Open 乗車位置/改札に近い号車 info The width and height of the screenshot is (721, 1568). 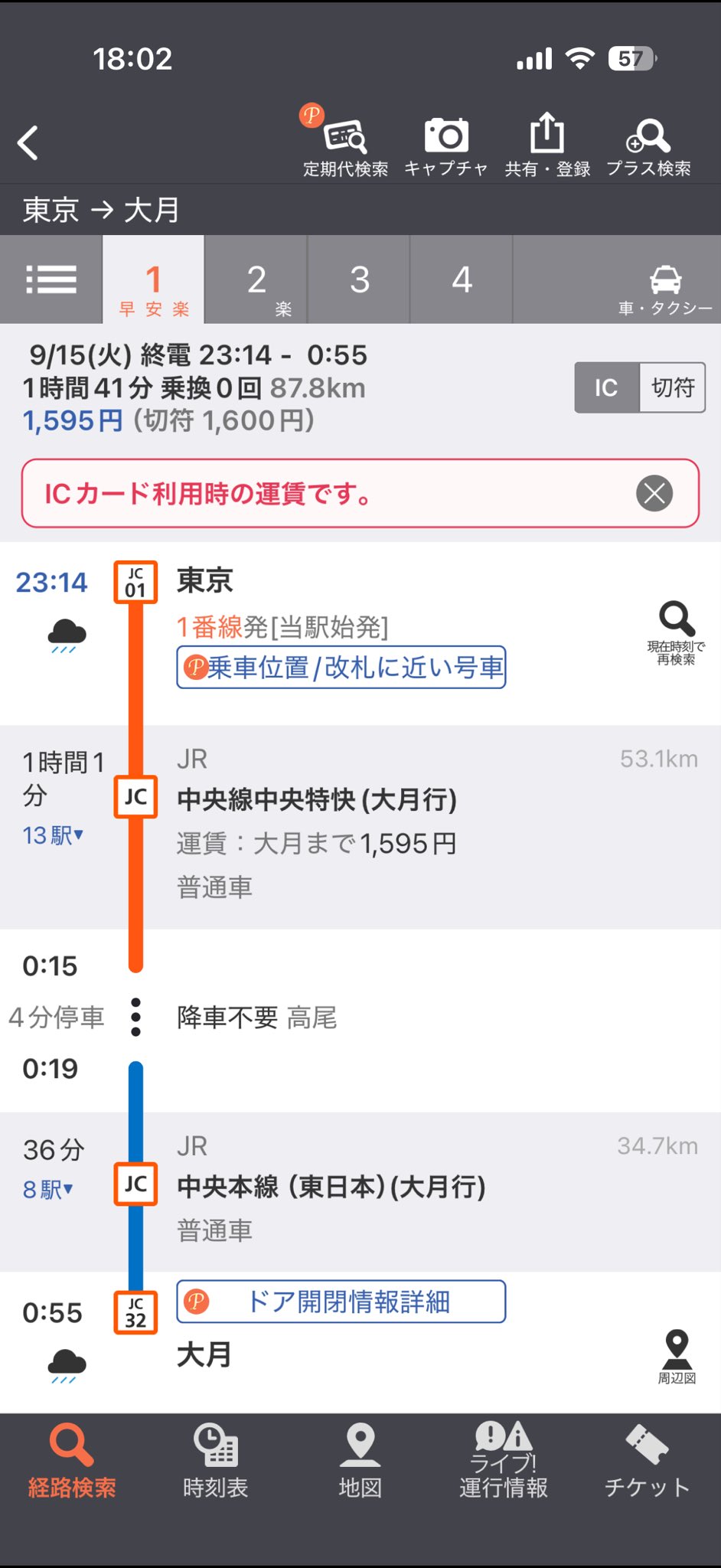coord(341,667)
